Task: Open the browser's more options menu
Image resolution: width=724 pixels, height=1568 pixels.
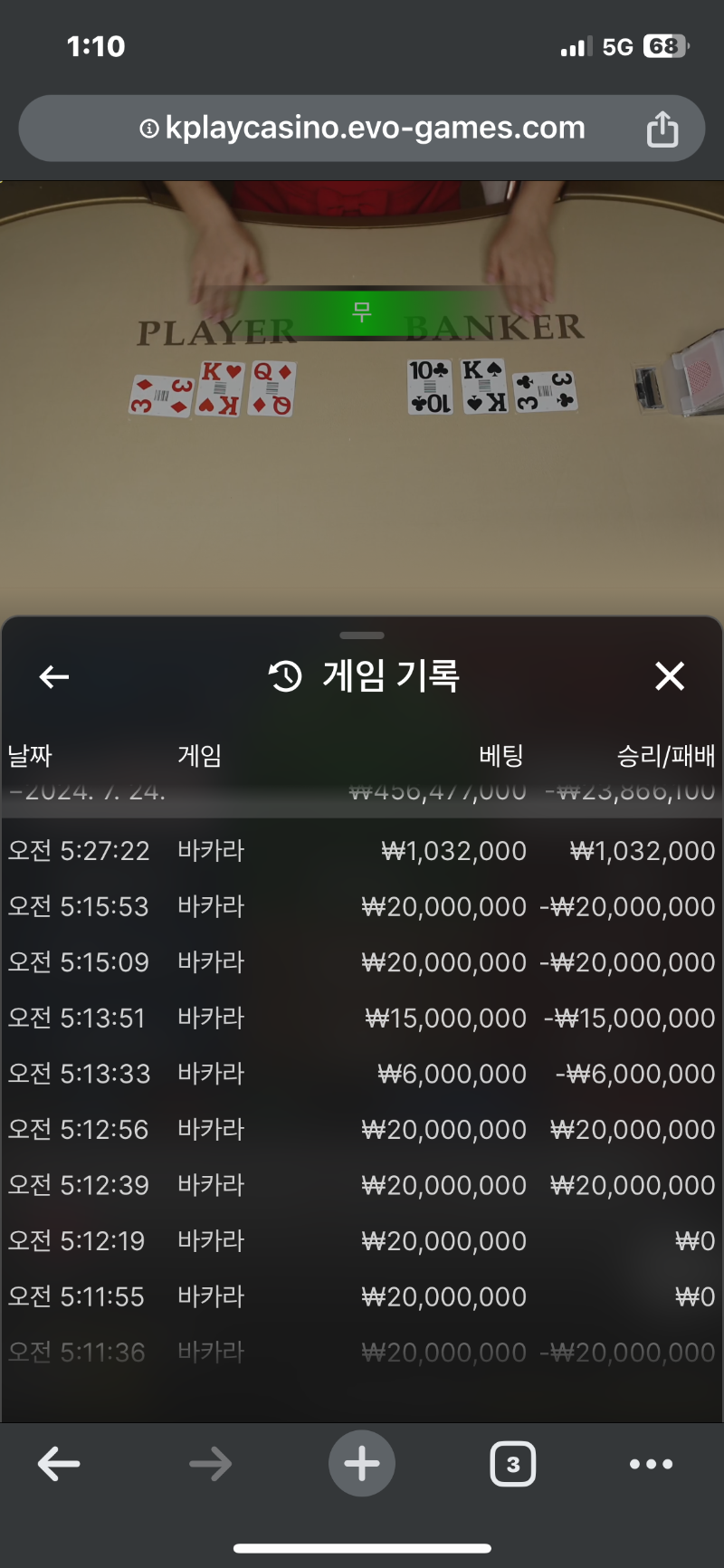Action: coord(652,1464)
